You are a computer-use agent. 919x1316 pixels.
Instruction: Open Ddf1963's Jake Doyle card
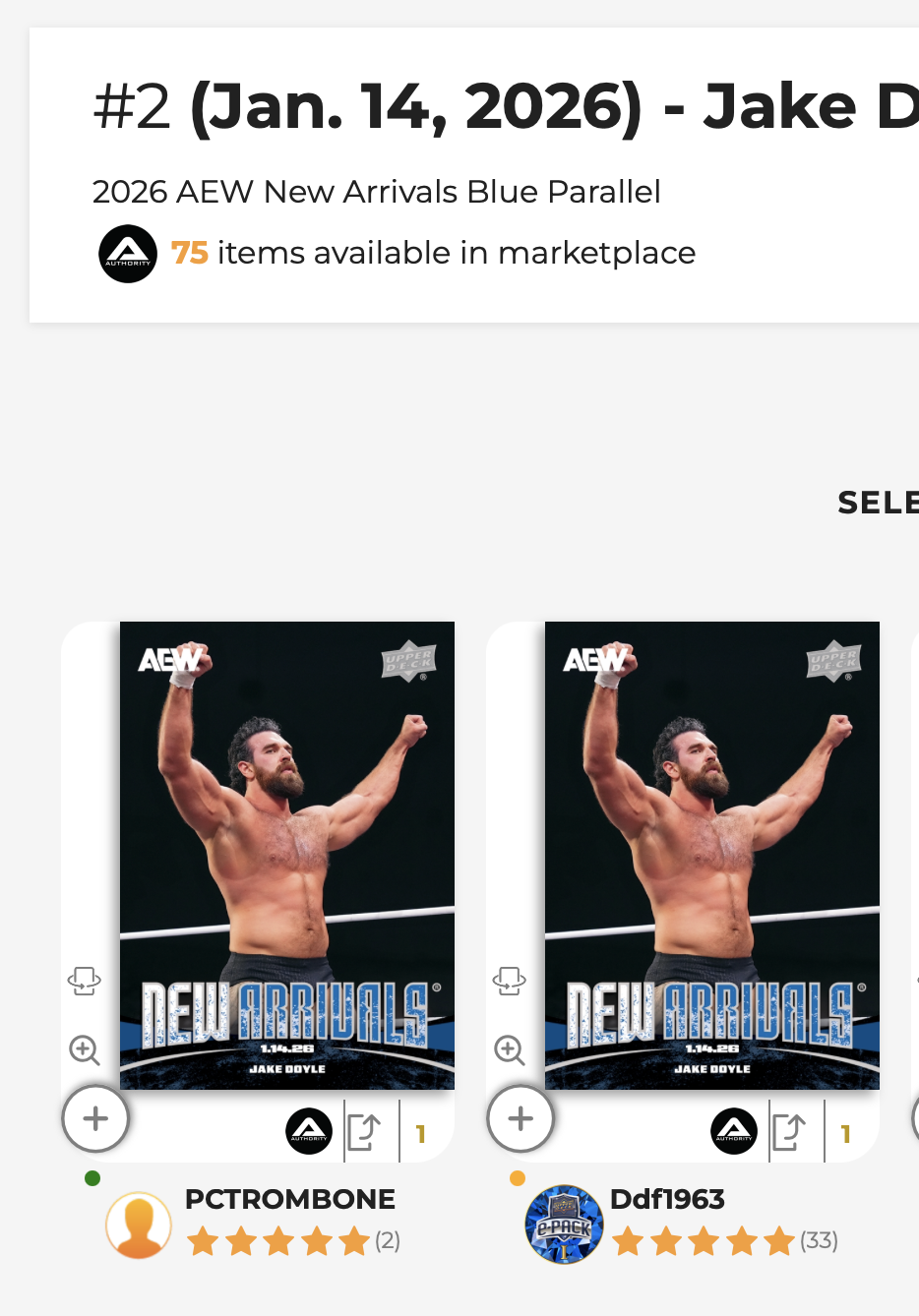click(711, 855)
